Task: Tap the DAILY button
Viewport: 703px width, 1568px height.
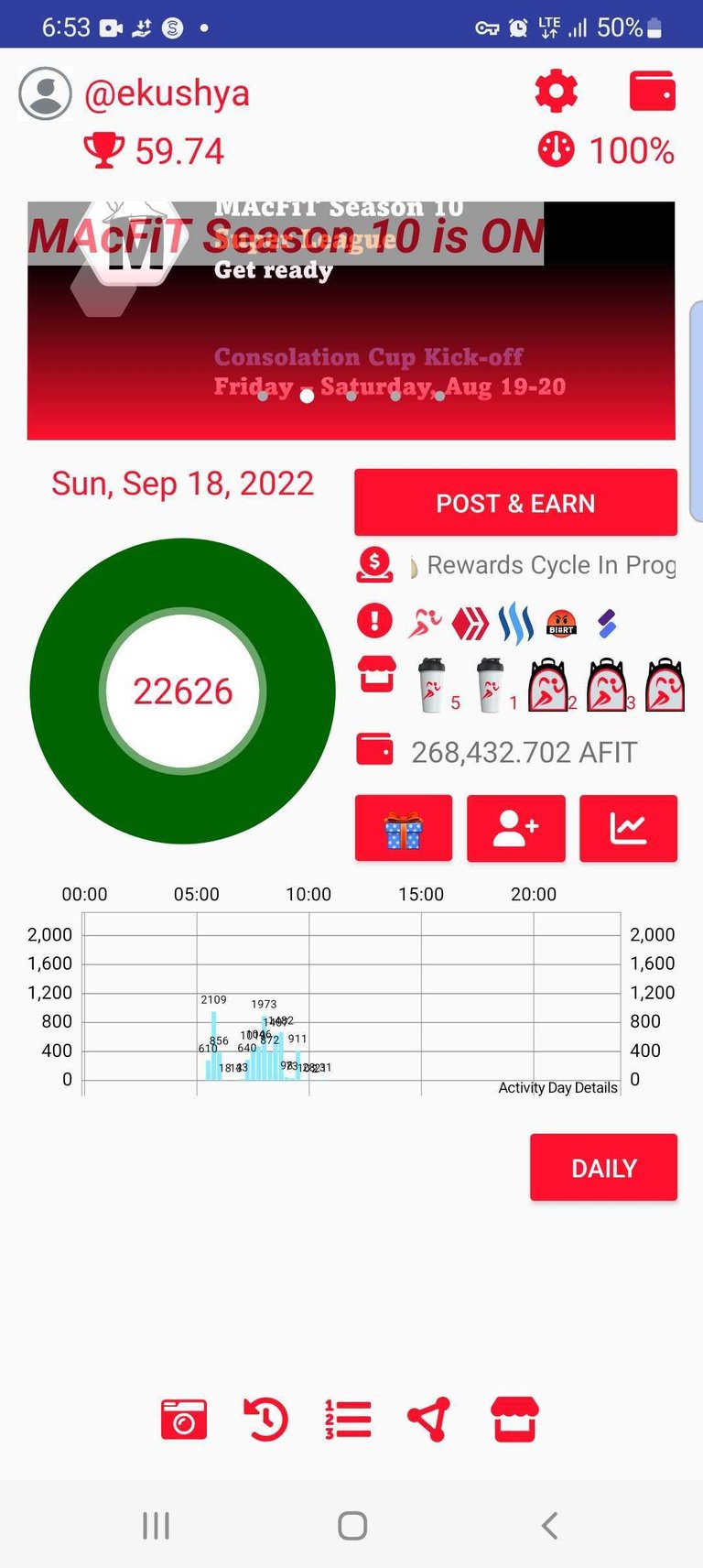Action: tap(604, 1168)
